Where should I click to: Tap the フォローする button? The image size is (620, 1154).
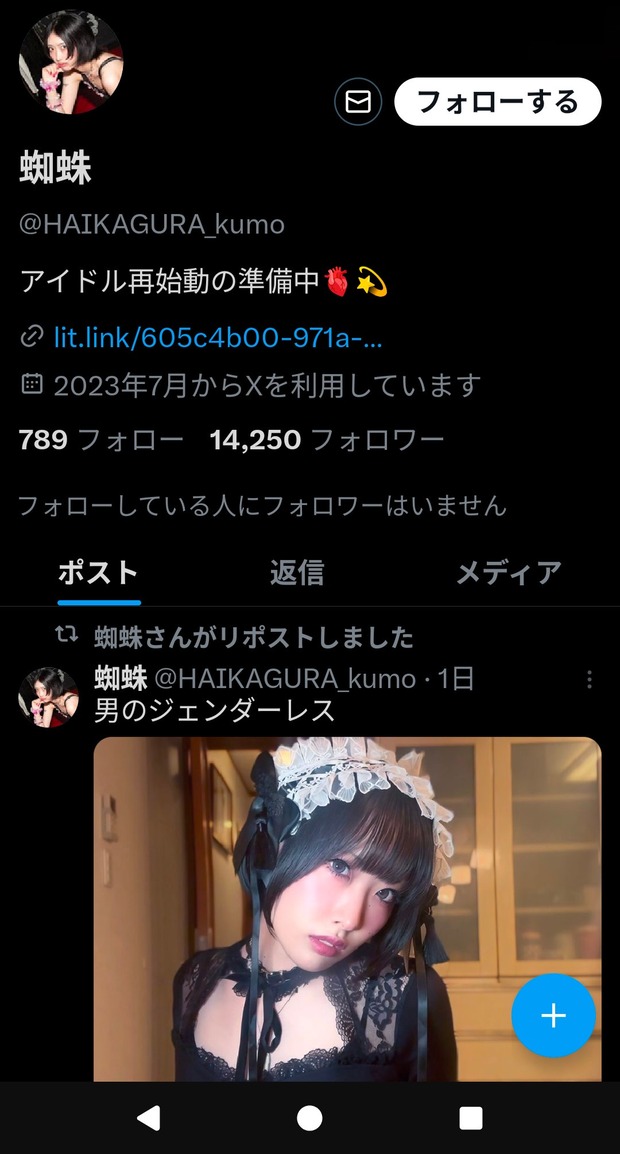point(497,102)
